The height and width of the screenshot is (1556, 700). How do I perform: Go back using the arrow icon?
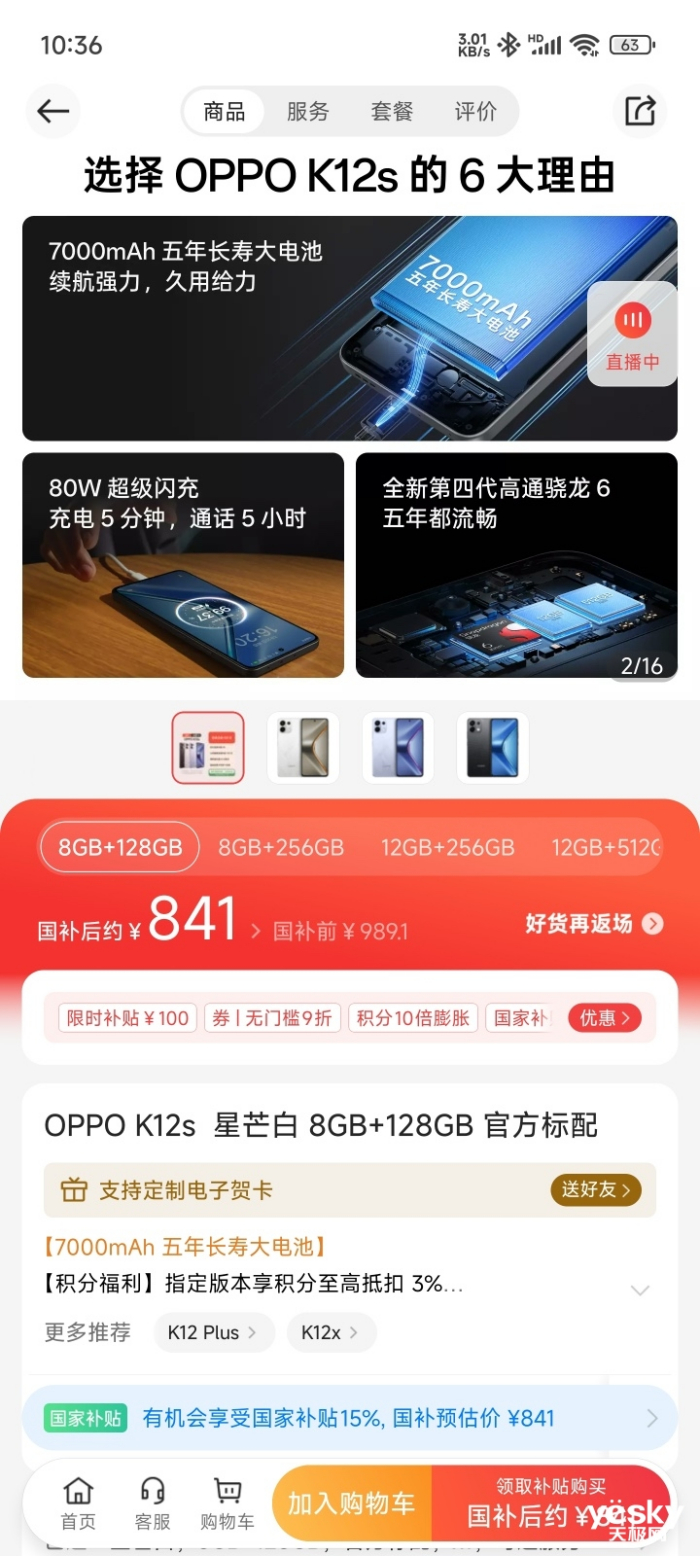[x=52, y=111]
